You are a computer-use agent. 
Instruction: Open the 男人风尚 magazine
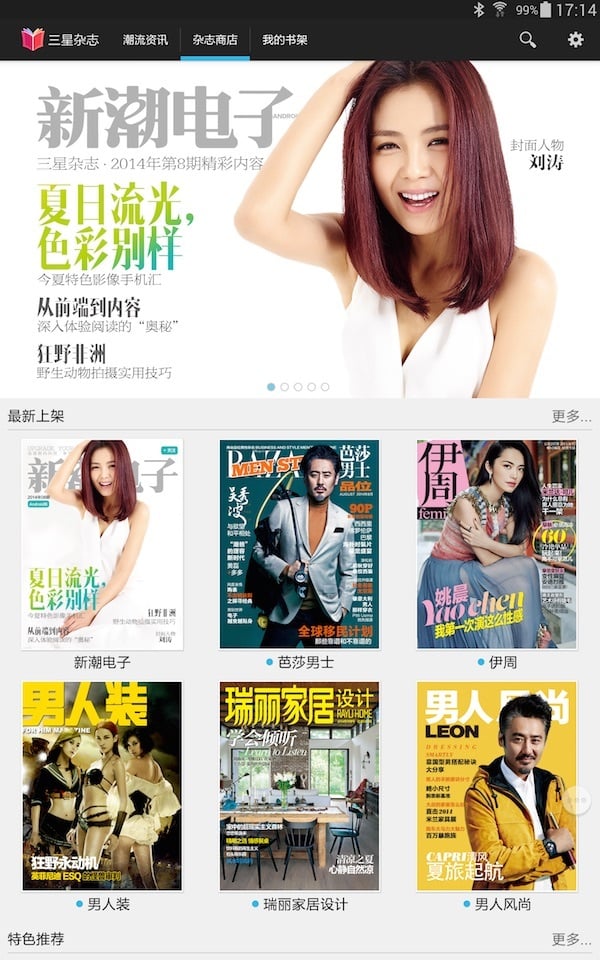[496, 786]
